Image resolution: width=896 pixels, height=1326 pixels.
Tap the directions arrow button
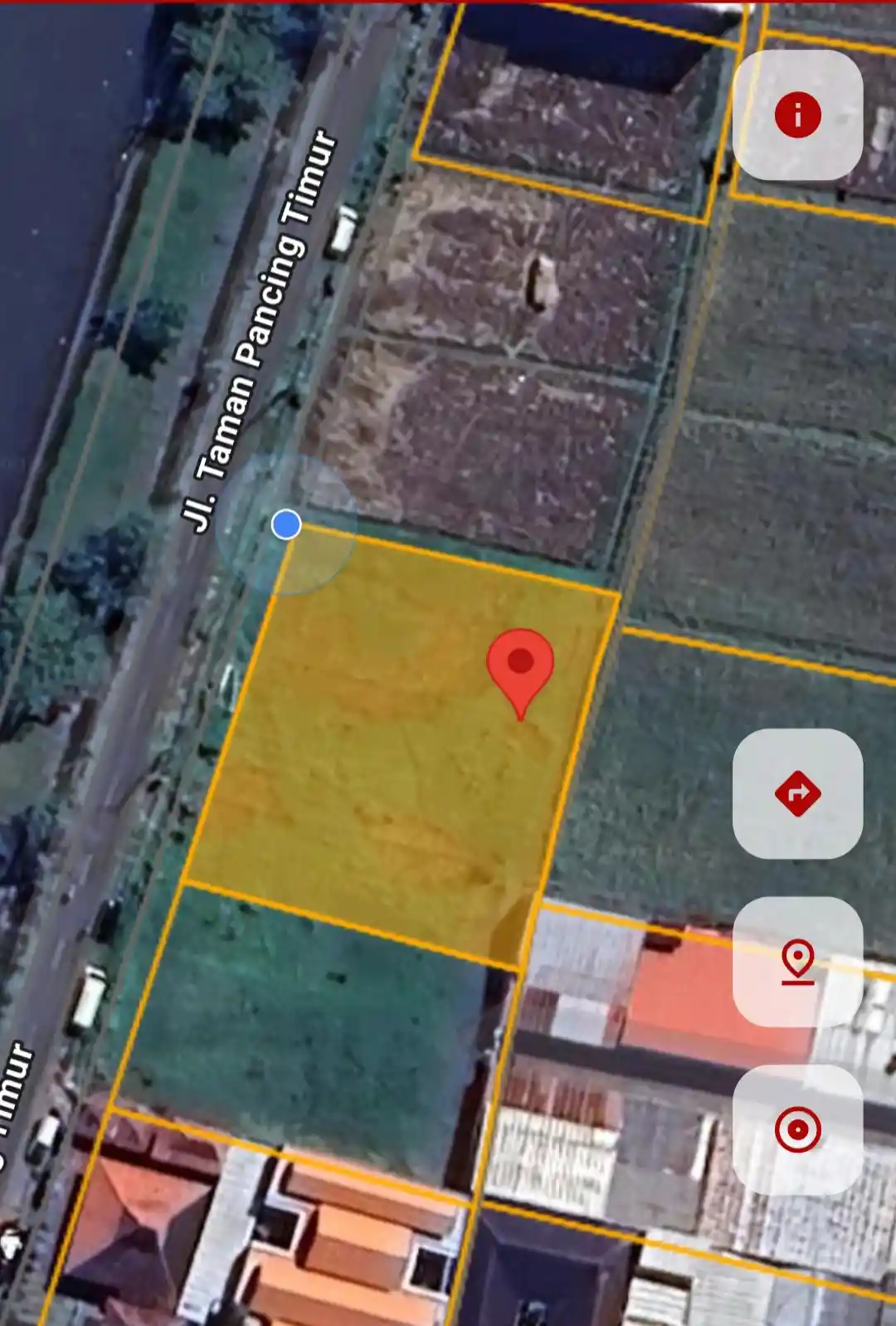click(797, 793)
